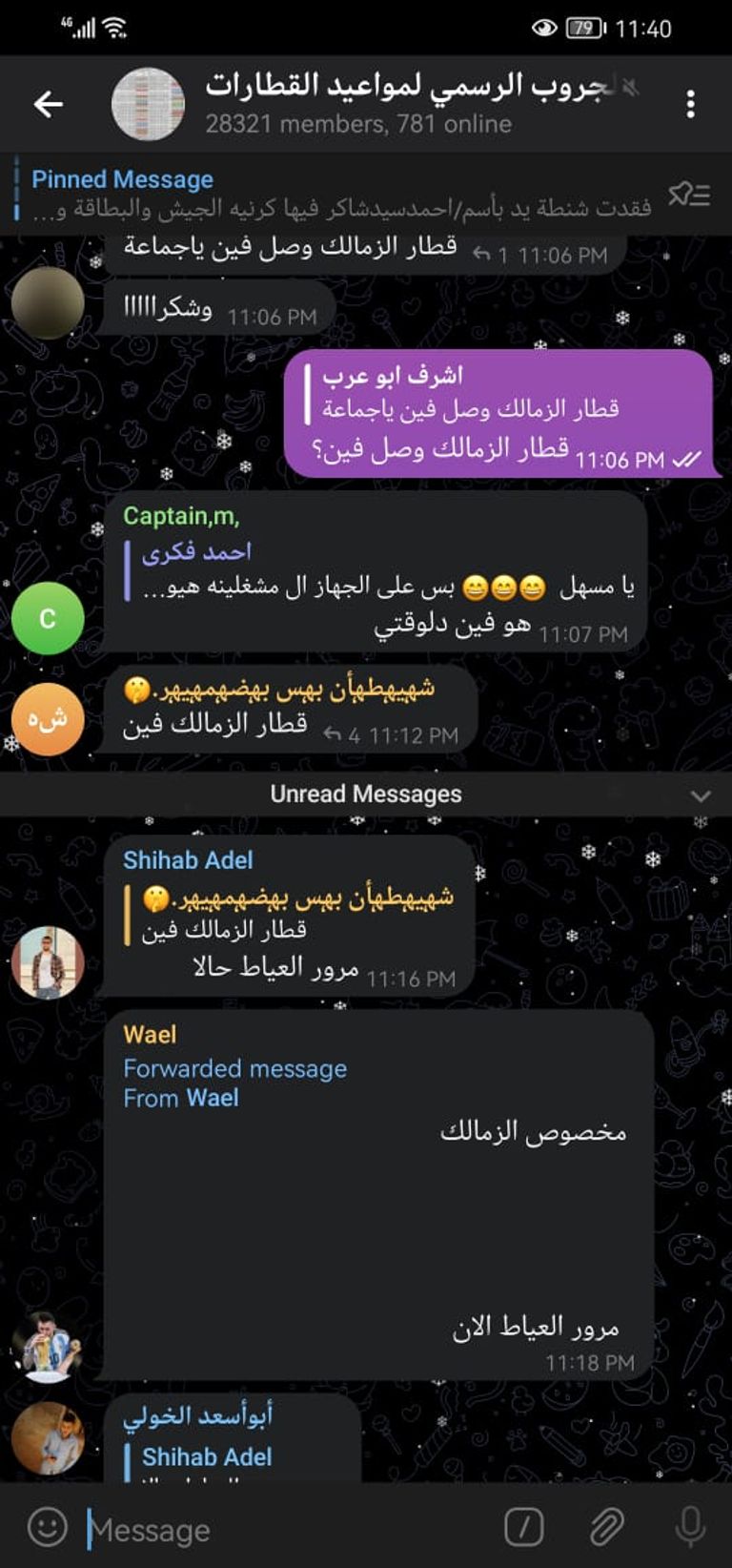Open the group info from the header title

410,102
